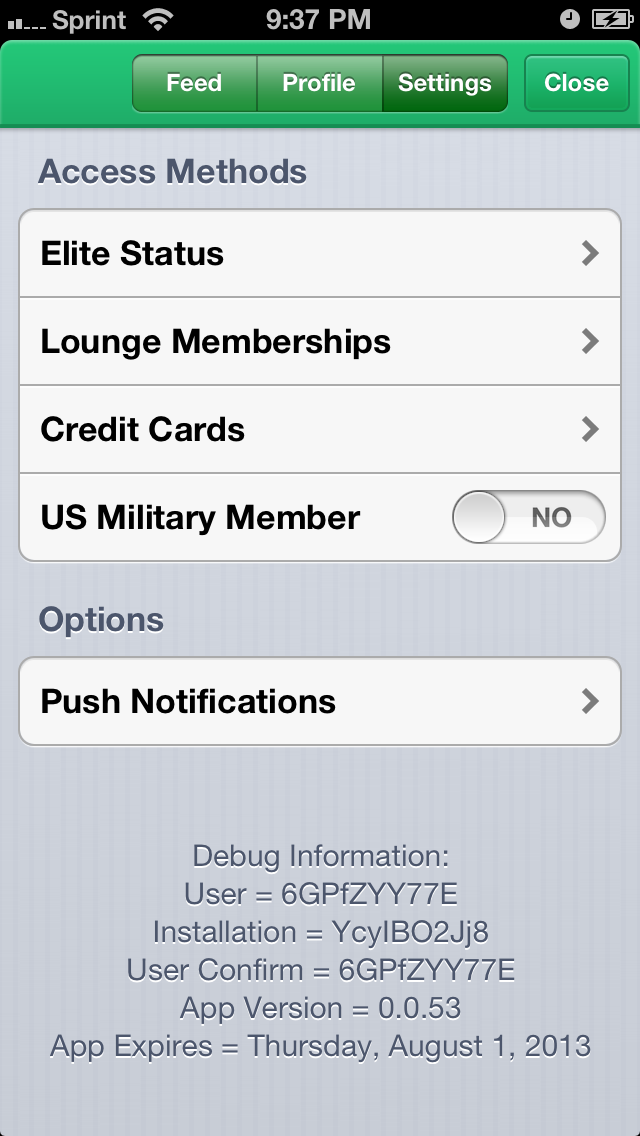Close the settings screen
Viewport: 640px width, 1136px height.
(x=576, y=83)
